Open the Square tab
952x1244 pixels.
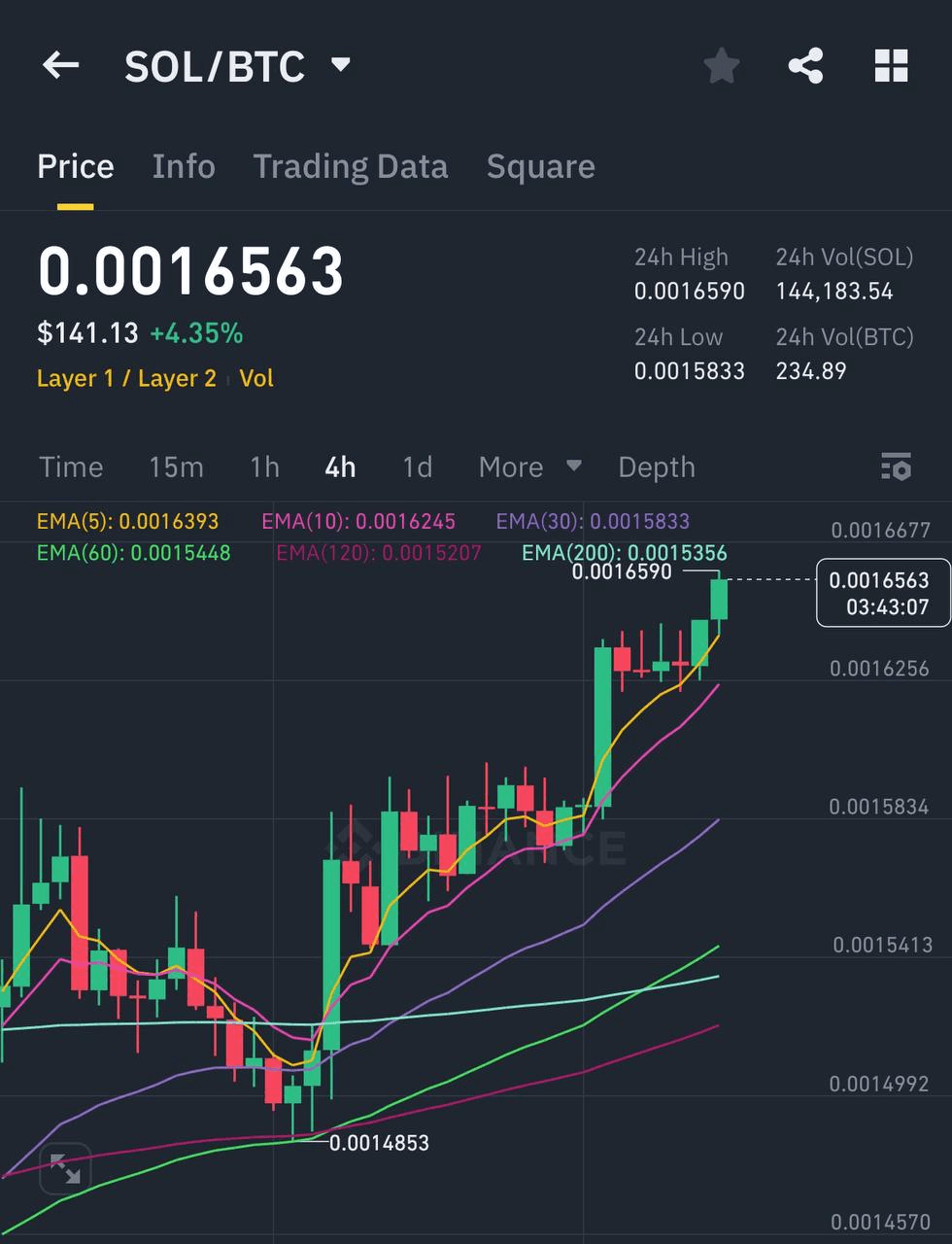point(540,166)
